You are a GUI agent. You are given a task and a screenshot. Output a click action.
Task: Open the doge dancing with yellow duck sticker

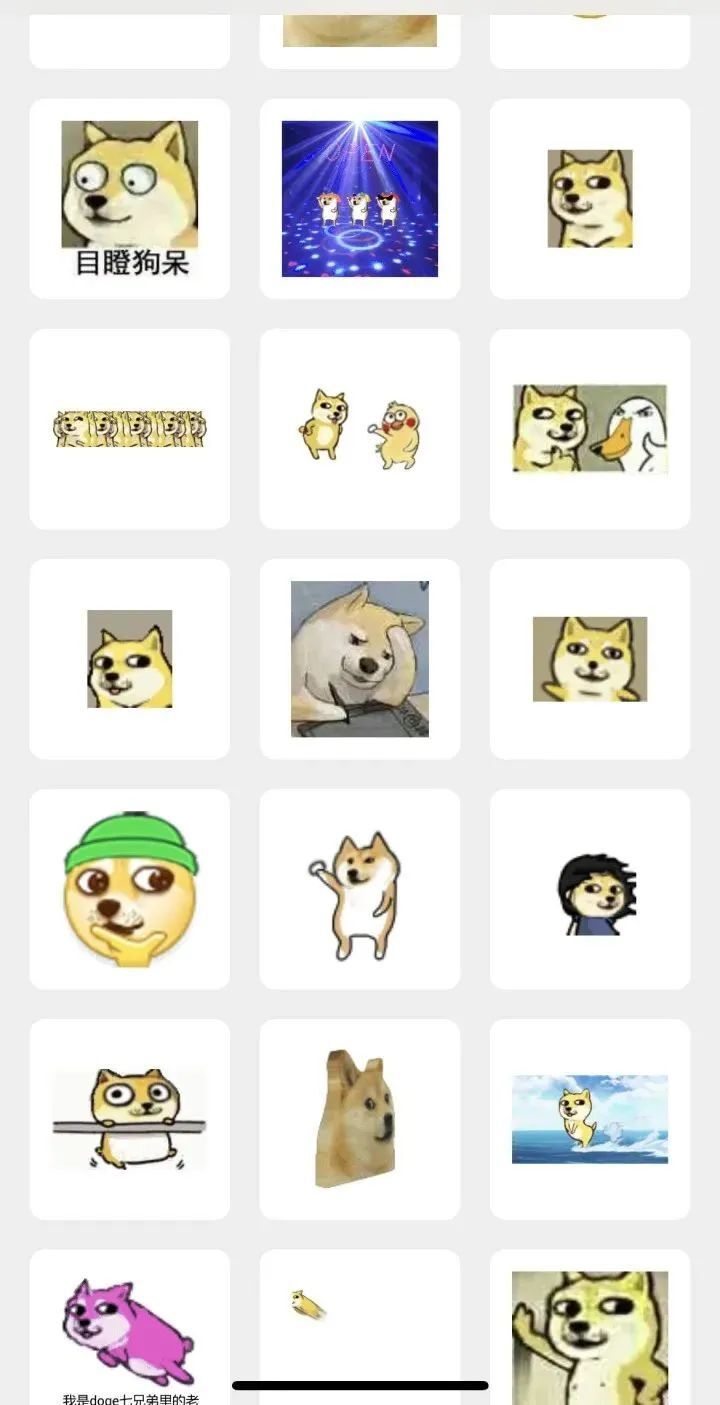tap(360, 427)
